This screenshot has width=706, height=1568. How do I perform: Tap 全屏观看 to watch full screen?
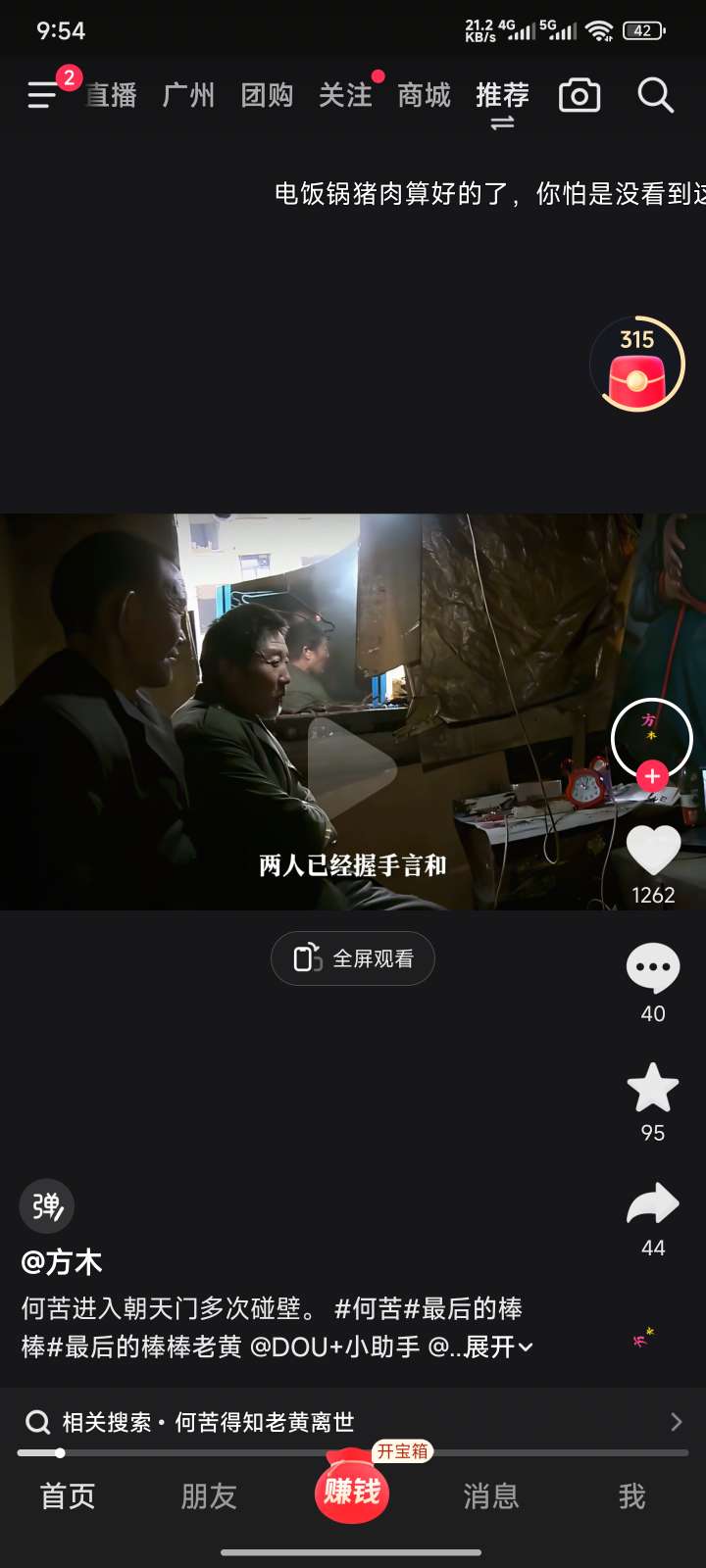coord(353,958)
